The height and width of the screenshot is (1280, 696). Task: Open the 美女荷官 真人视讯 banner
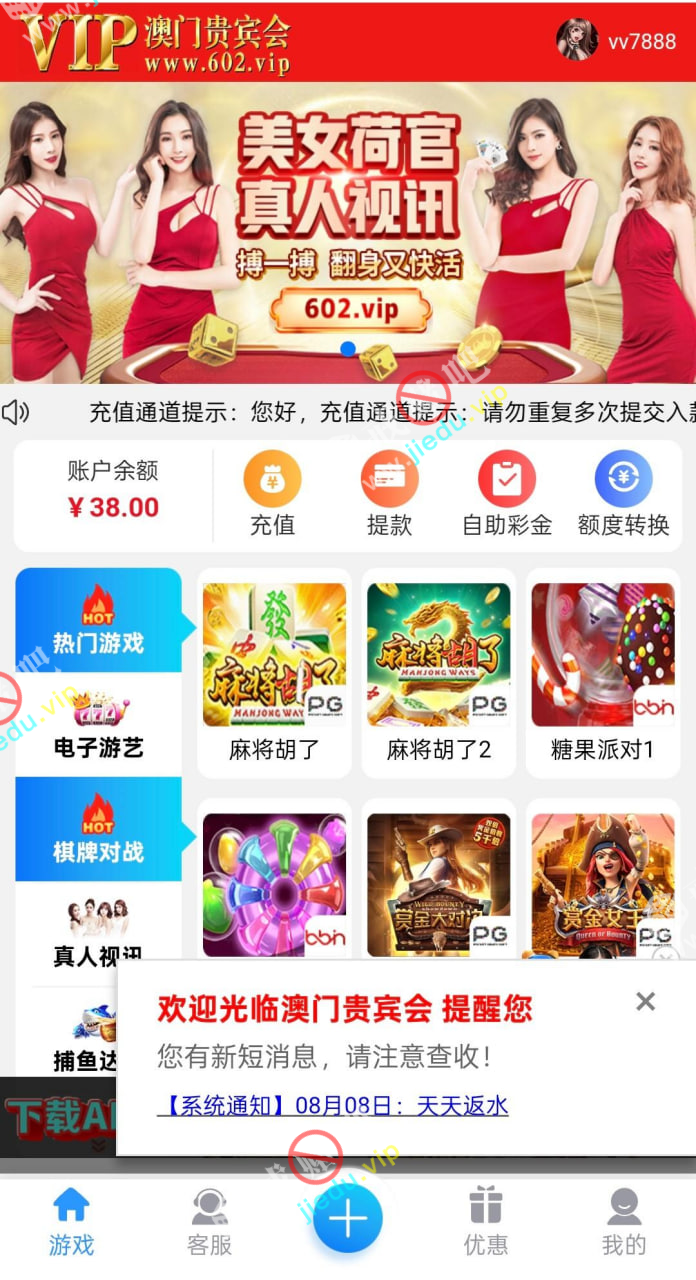coord(348,230)
